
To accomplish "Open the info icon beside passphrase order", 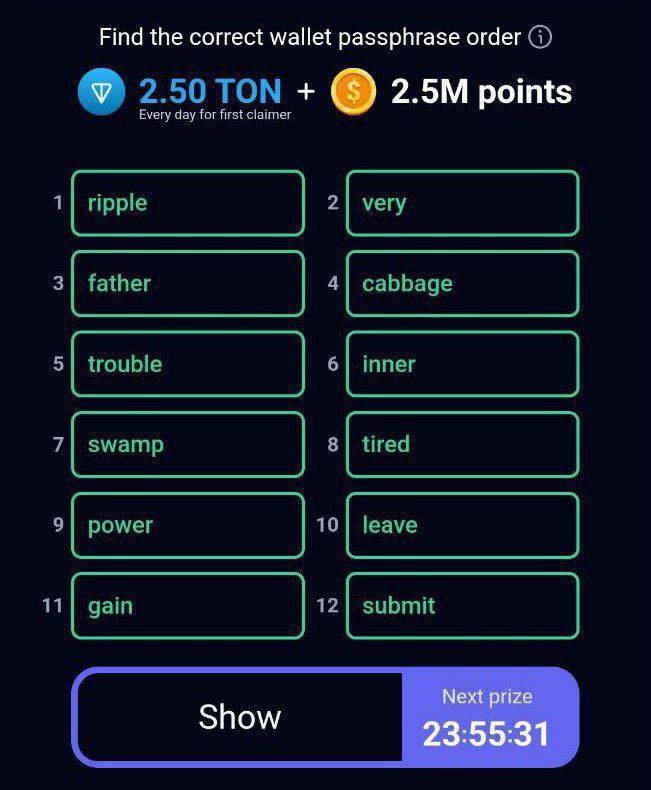I will coord(540,38).
